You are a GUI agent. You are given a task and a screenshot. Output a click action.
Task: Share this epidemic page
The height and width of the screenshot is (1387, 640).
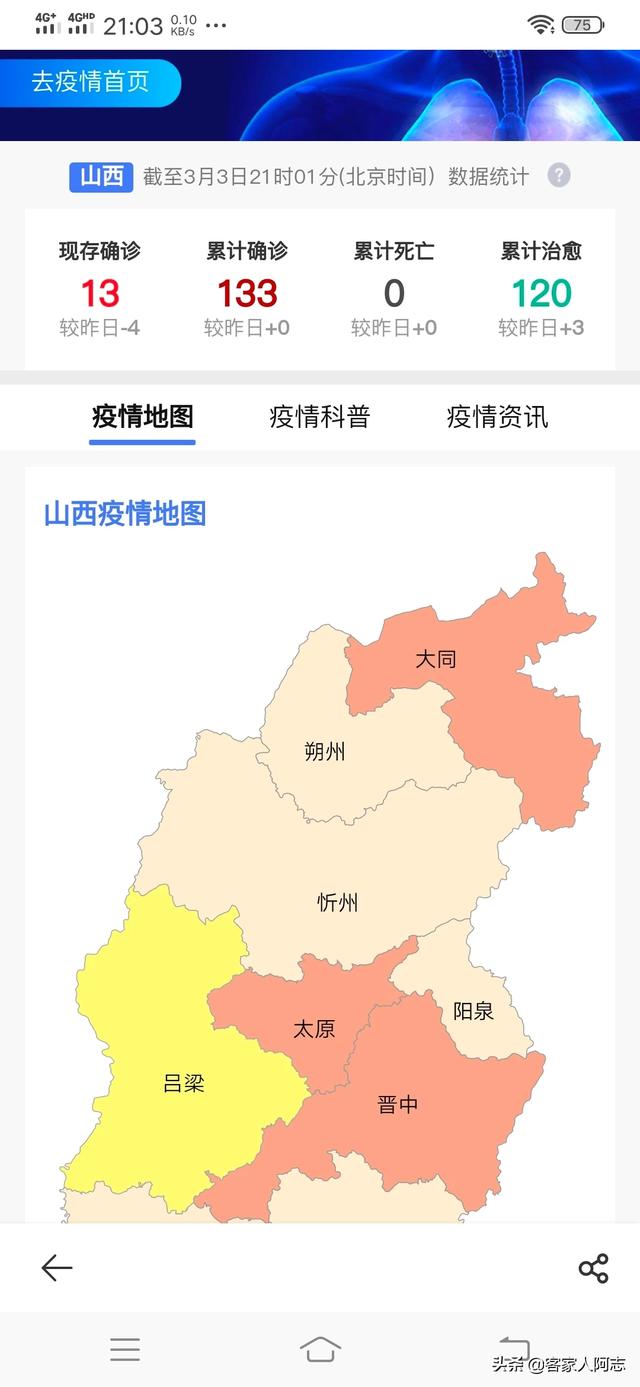[593, 1268]
